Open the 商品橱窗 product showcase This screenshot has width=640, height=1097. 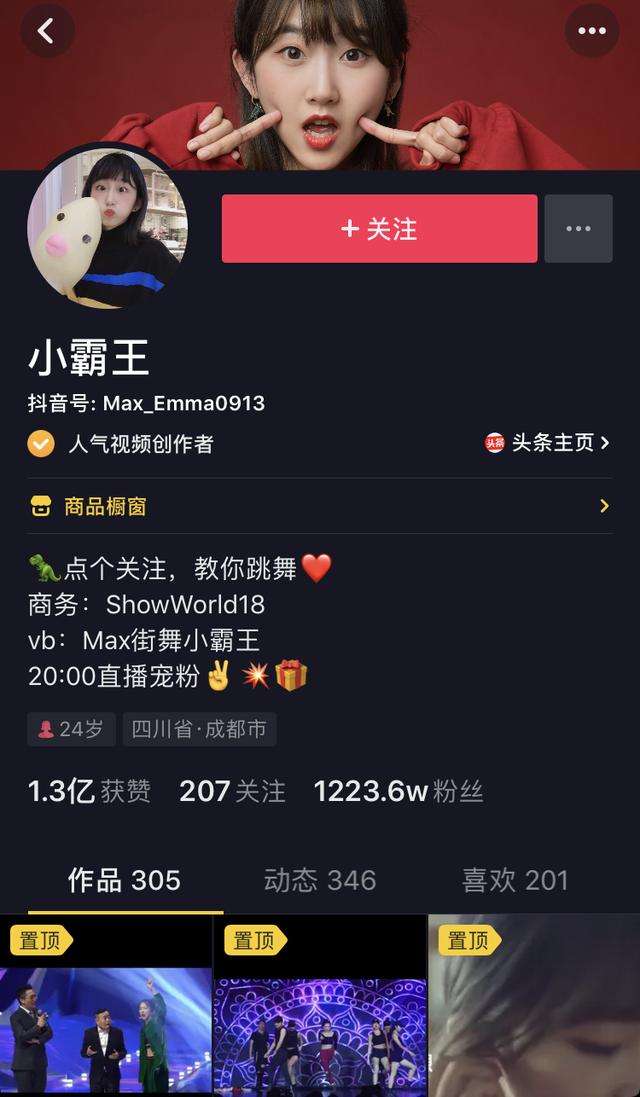(320, 506)
